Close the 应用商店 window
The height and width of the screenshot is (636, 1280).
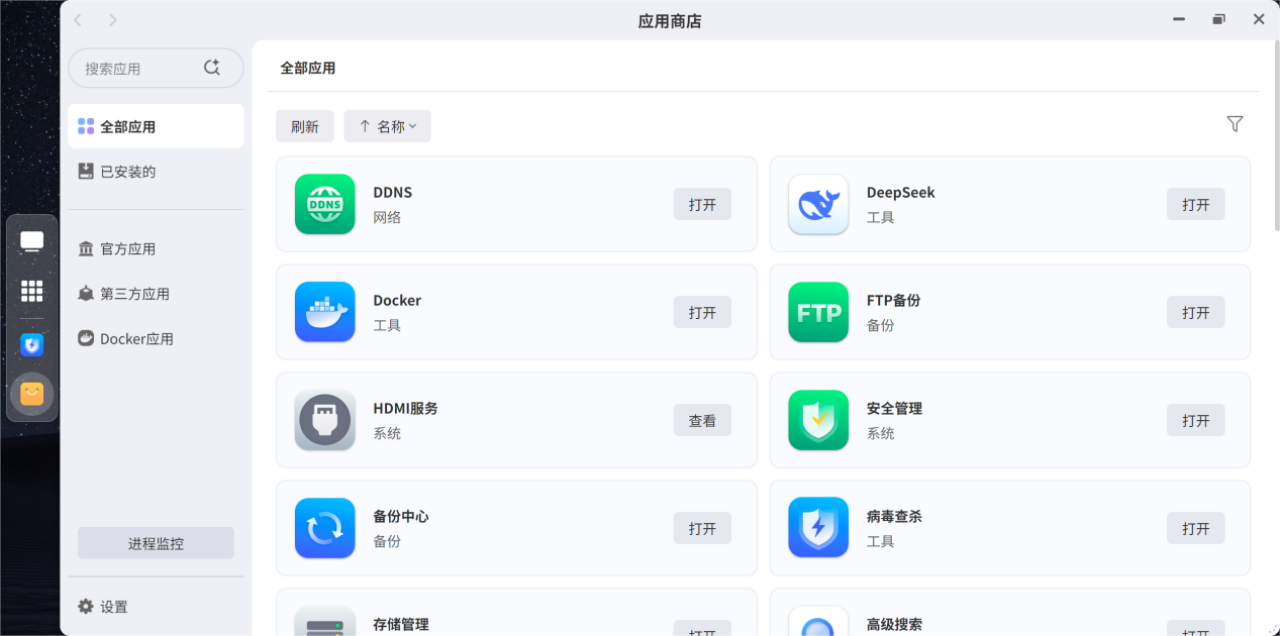[1258, 19]
